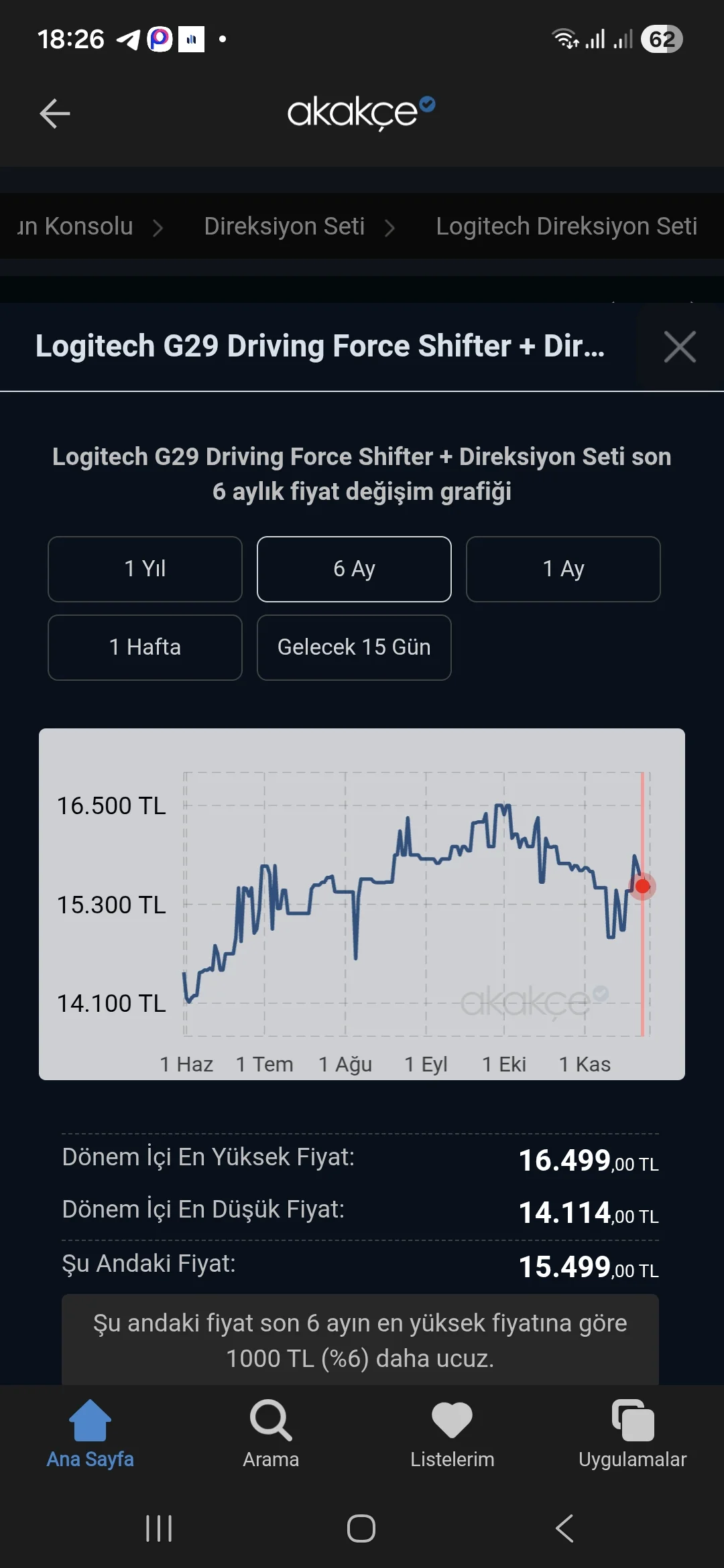Close the price history panel
Viewport: 724px width, 1568px height.
679,347
